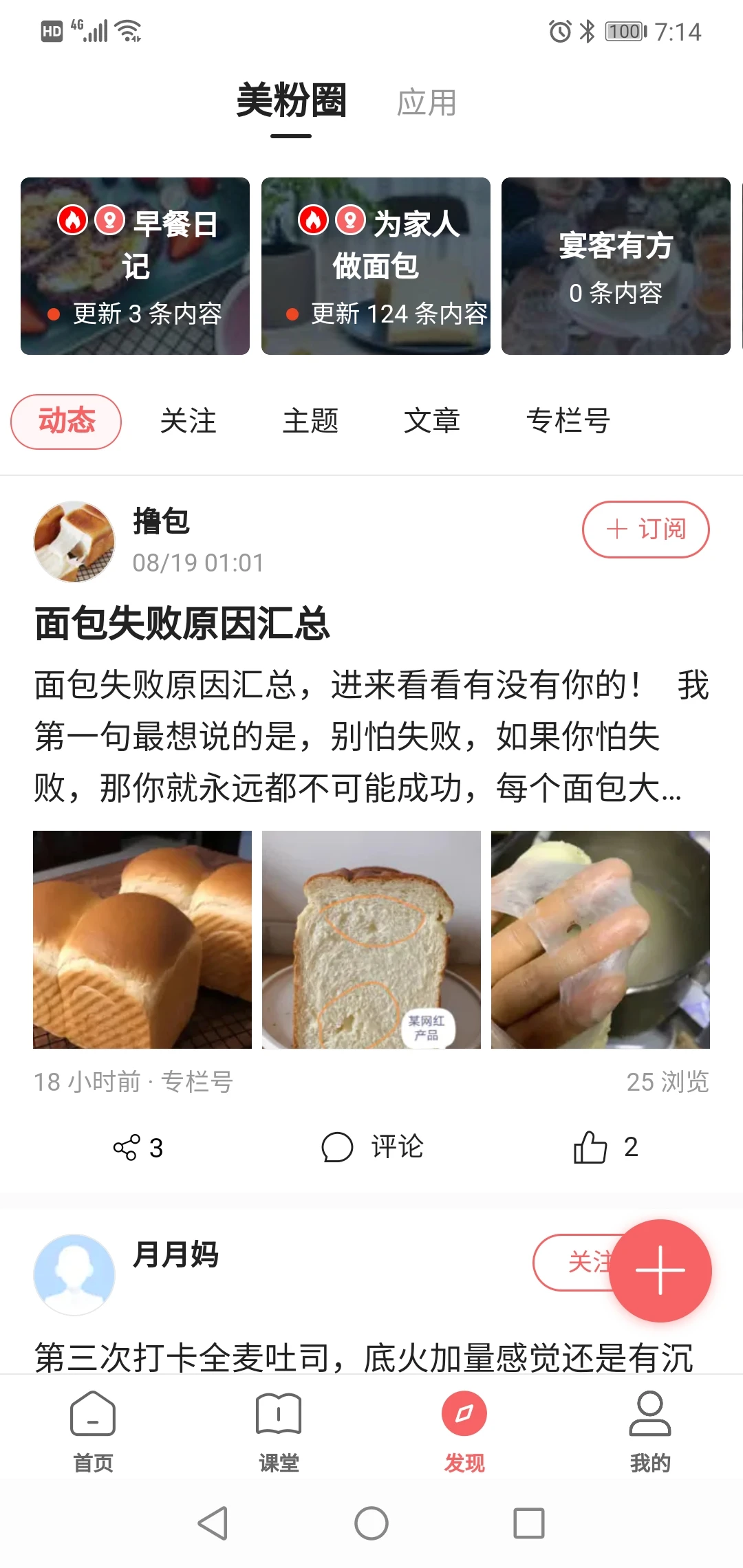This screenshot has width=743, height=1568.
Task: Select the 关注 tab in the filter bar
Action: pyautogui.click(x=188, y=421)
